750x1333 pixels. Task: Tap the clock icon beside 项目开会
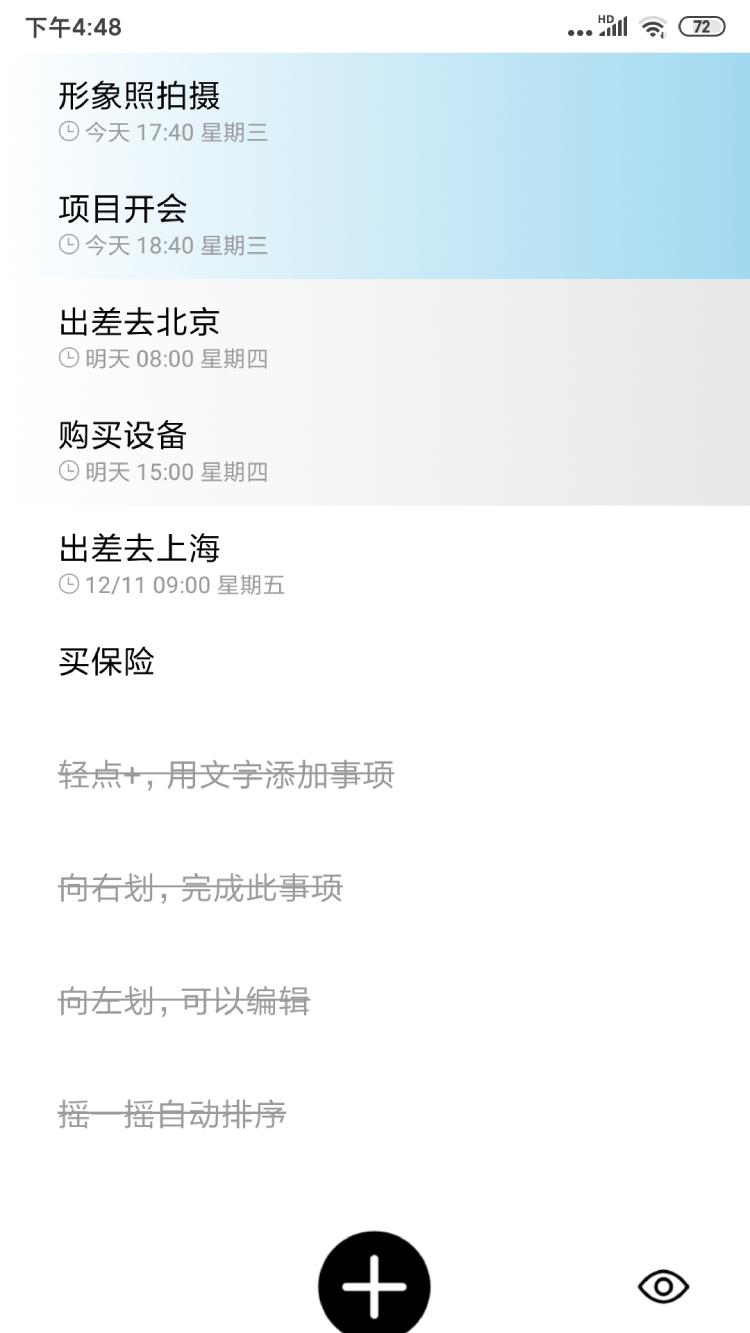[68, 244]
